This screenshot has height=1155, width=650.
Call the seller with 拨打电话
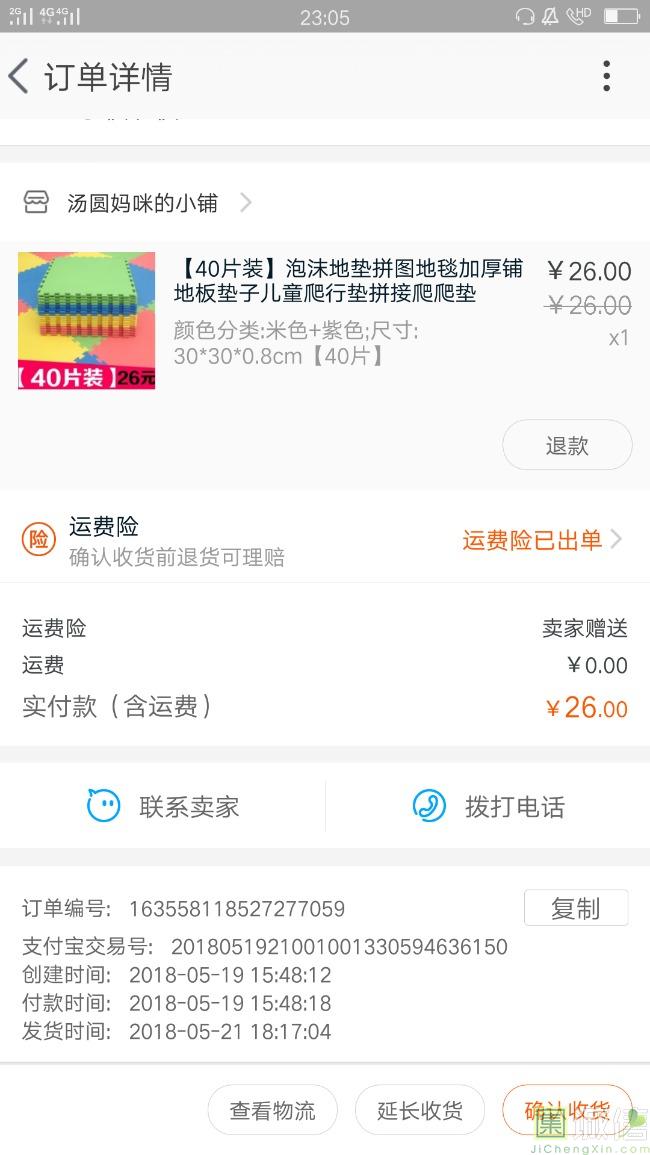[488, 806]
